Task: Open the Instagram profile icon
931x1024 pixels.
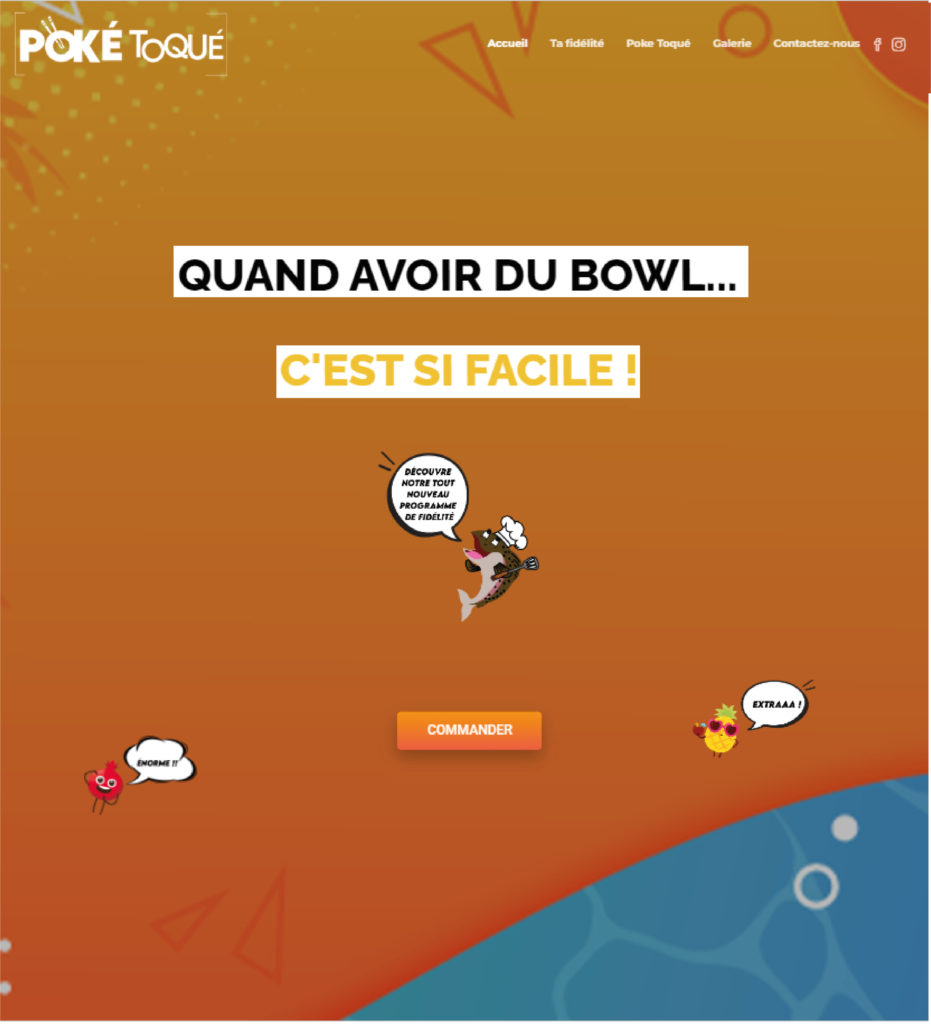Action: point(899,45)
